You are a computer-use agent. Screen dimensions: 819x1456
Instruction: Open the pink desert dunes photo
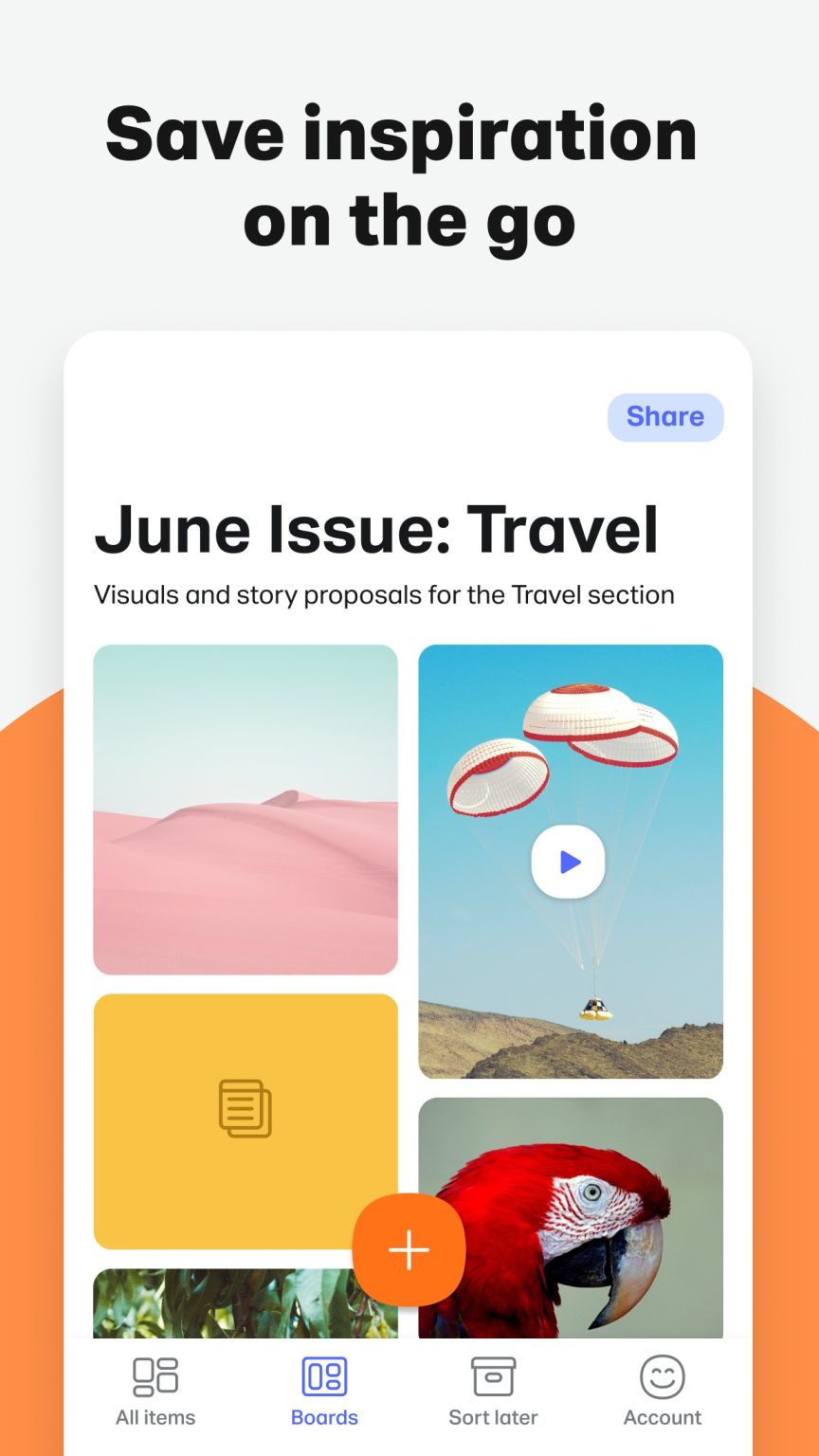(x=244, y=808)
